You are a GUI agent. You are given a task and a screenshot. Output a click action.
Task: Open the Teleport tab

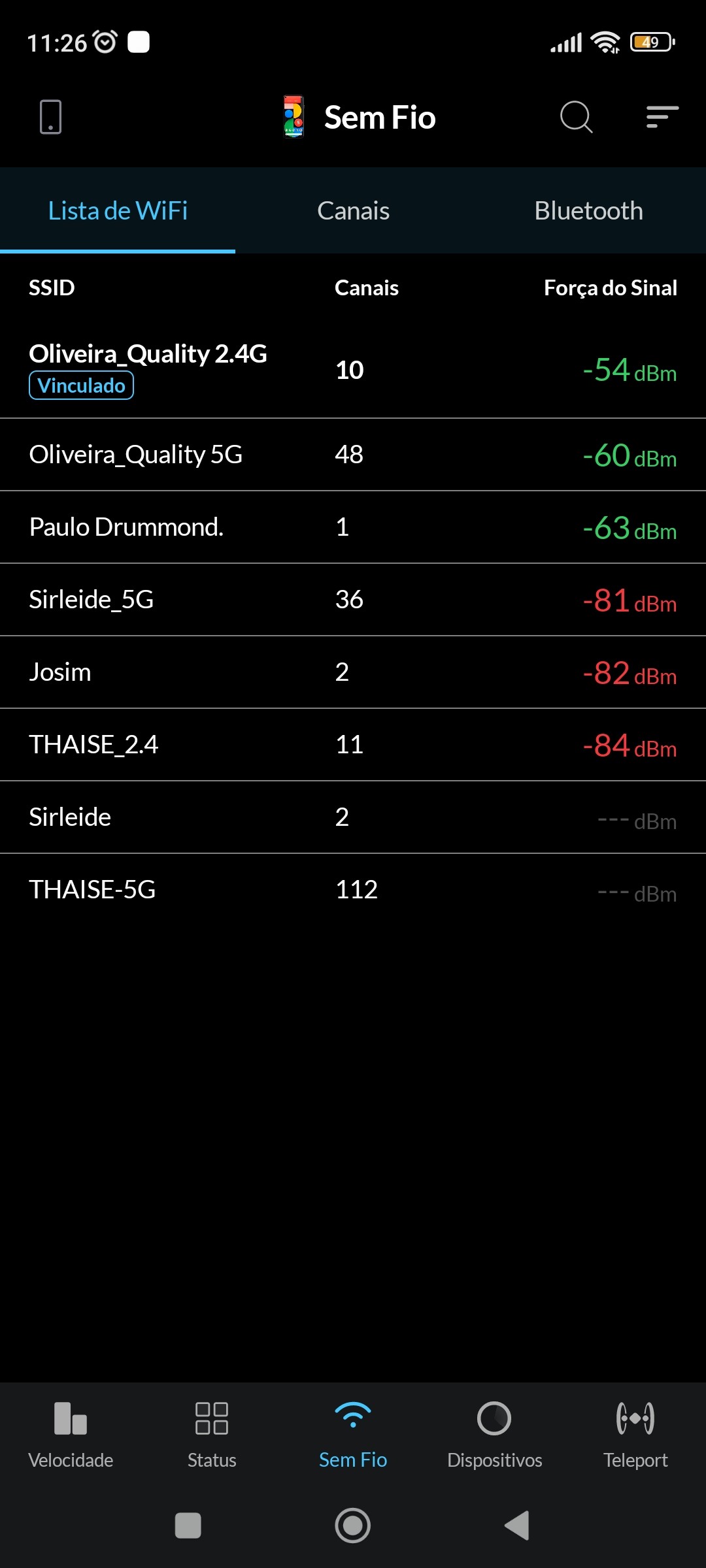635,1434
